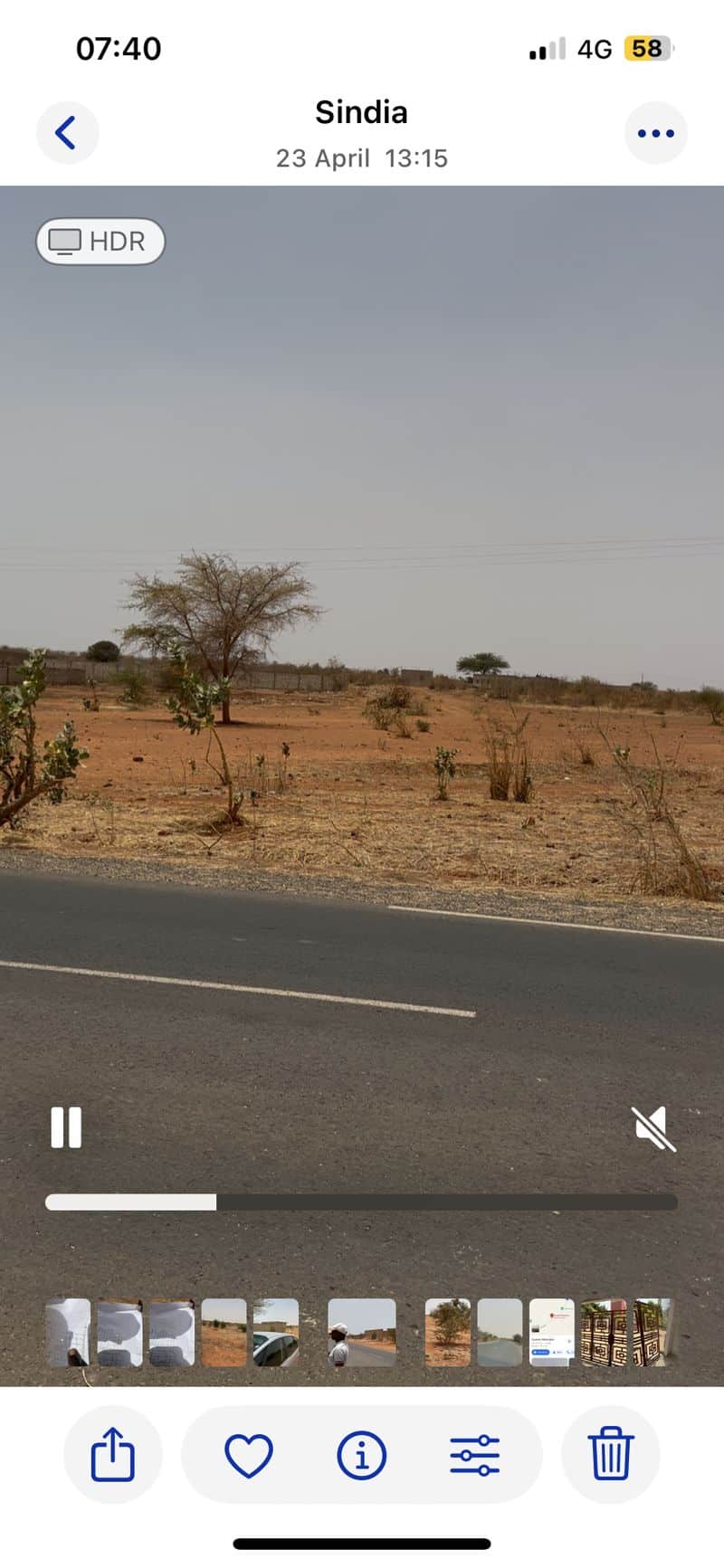
Task: Delete this video with trash icon
Action: pyautogui.click(x=611, y=1454)
